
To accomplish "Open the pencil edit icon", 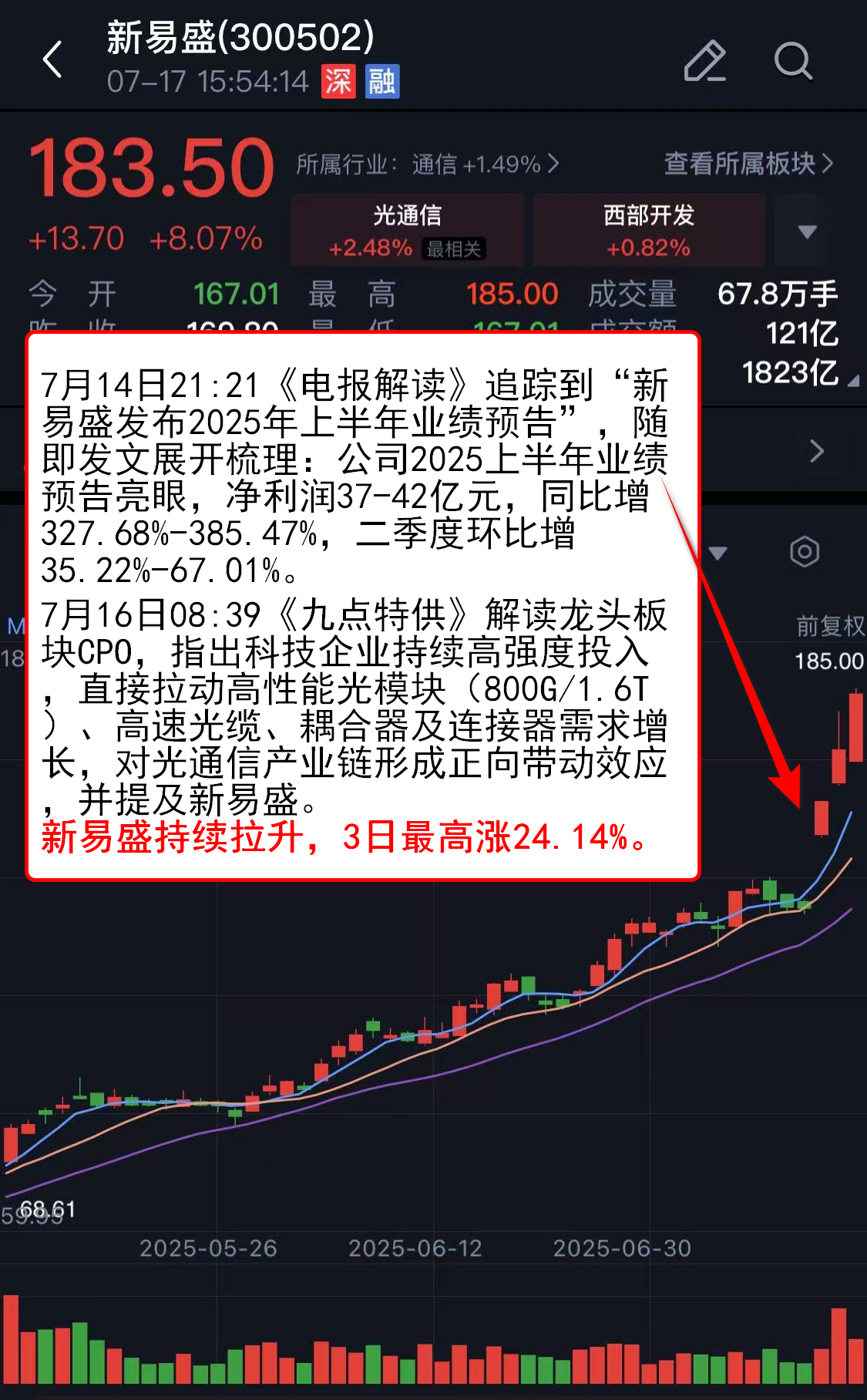I will 704,61.
